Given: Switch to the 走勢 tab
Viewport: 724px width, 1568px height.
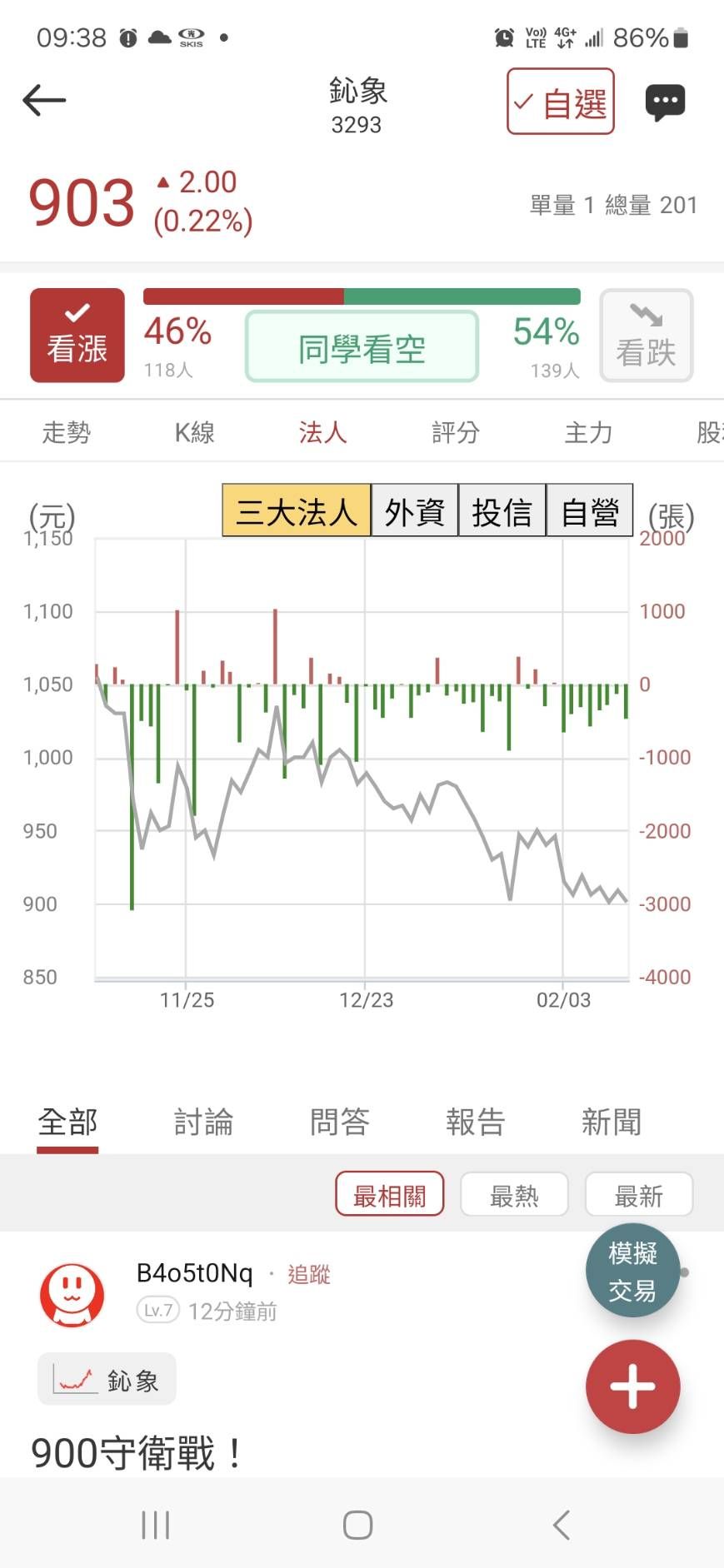Looking at the screenshot, I should [x=67, y=432].
